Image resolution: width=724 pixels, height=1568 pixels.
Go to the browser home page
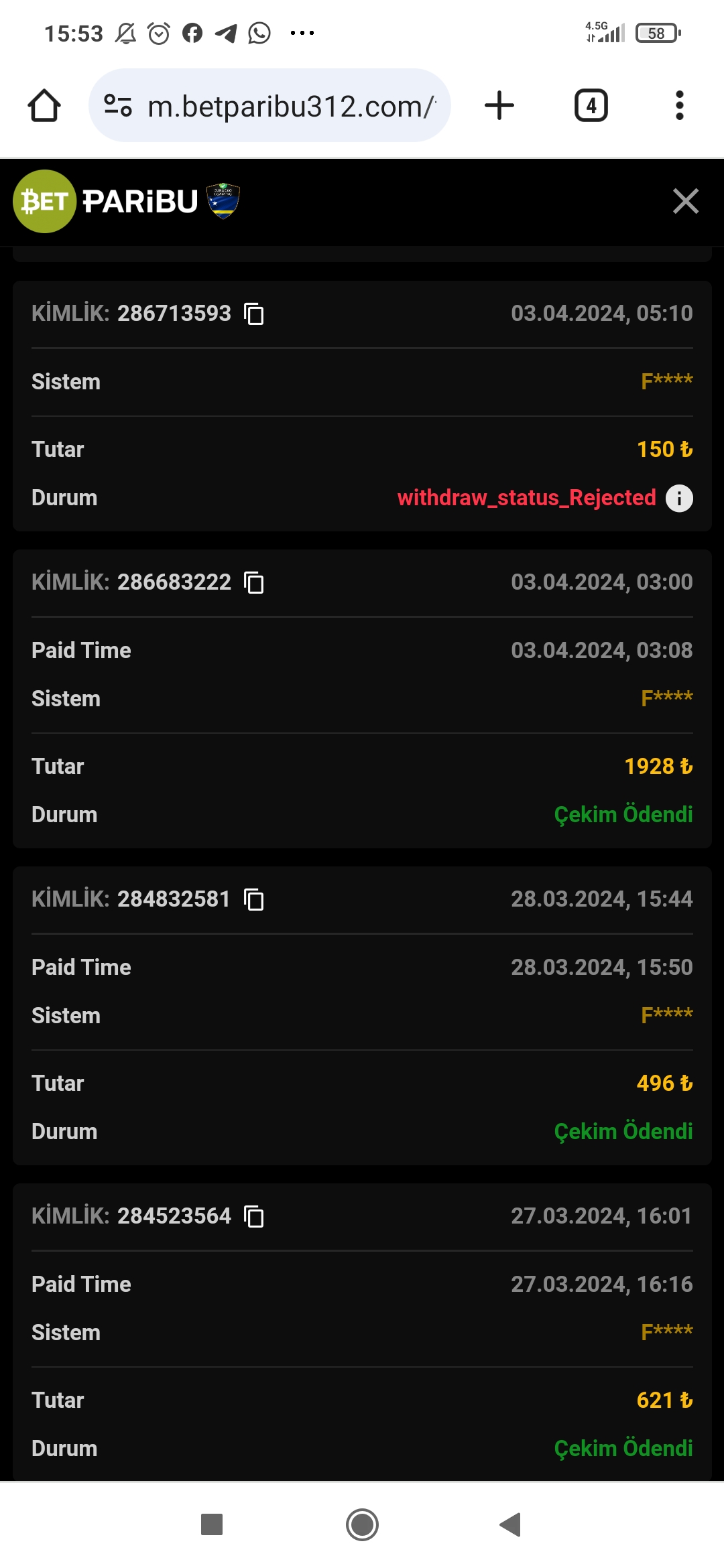click(x=44, y=105)
